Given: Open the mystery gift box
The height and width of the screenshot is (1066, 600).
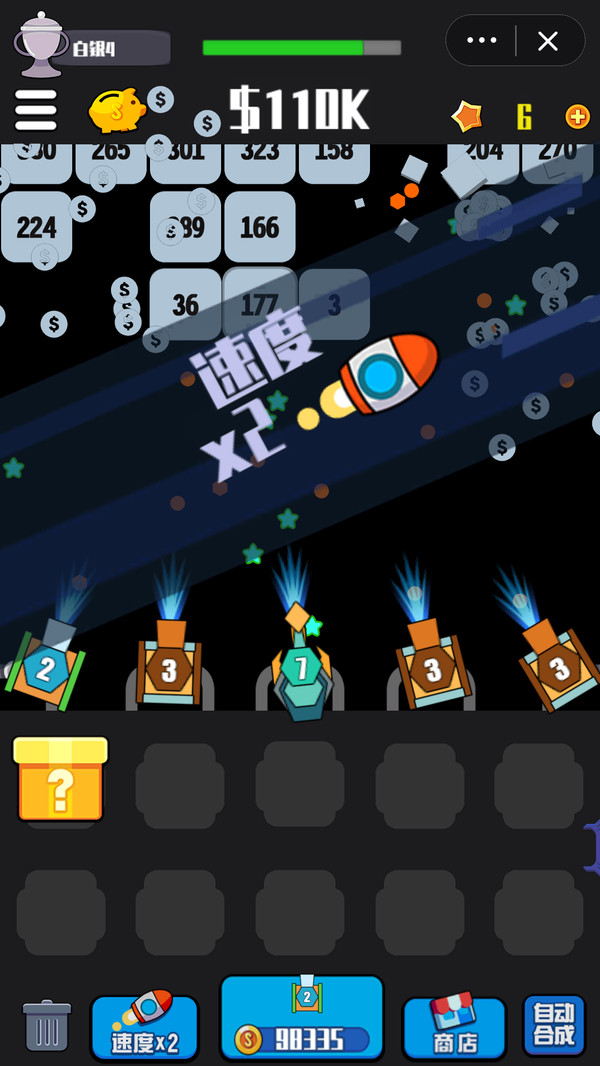Looking at the screenshot, I should click(60, 780).
